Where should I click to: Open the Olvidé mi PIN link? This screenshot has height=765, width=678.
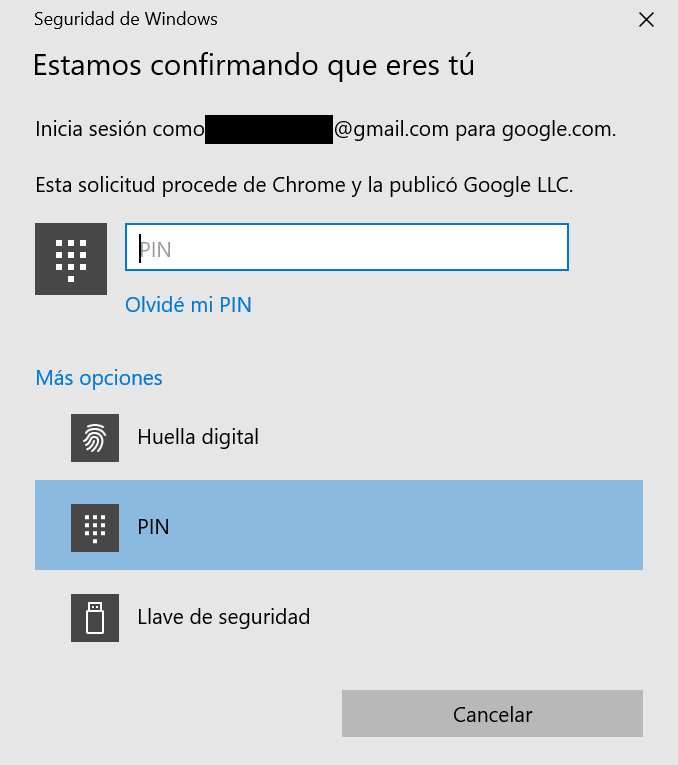188,305
